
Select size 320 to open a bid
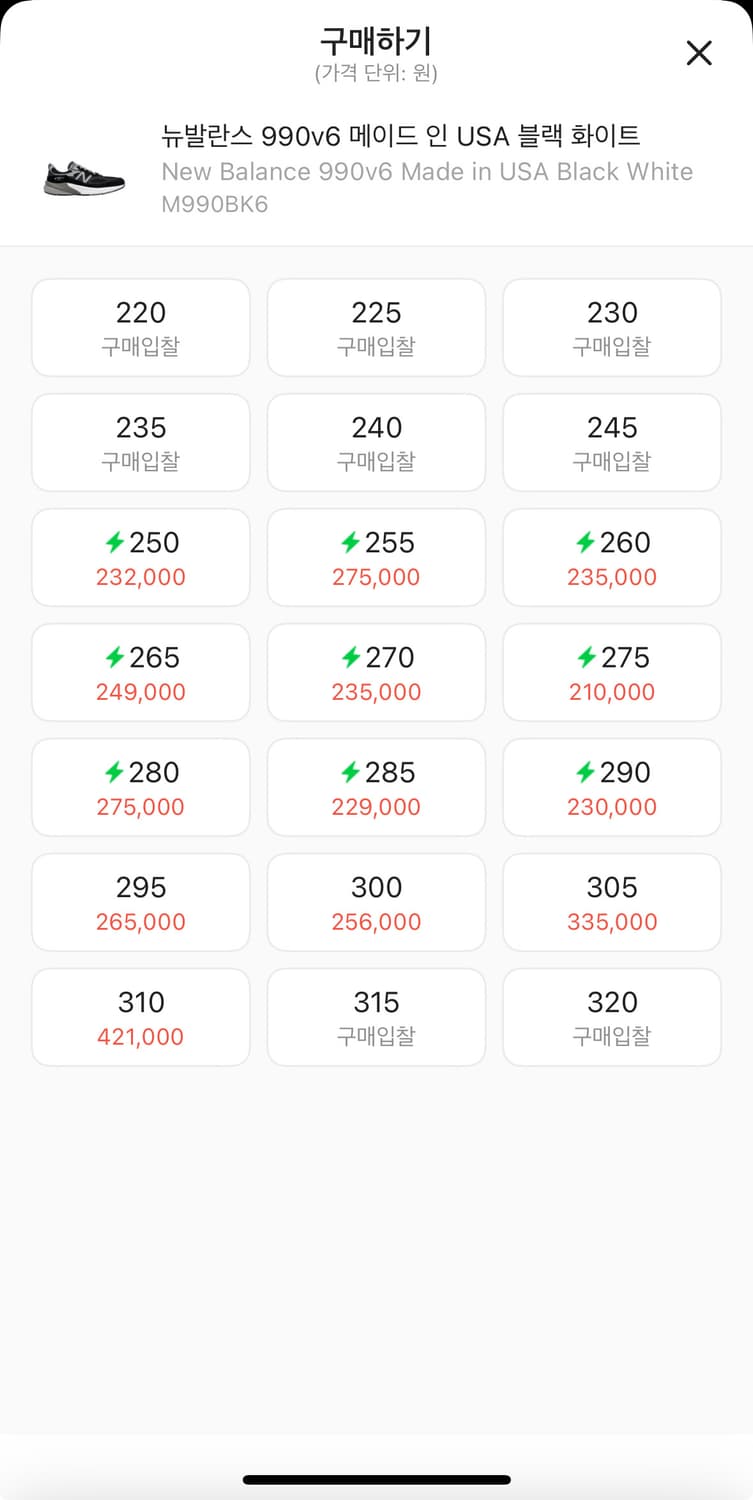(611, 1017)
